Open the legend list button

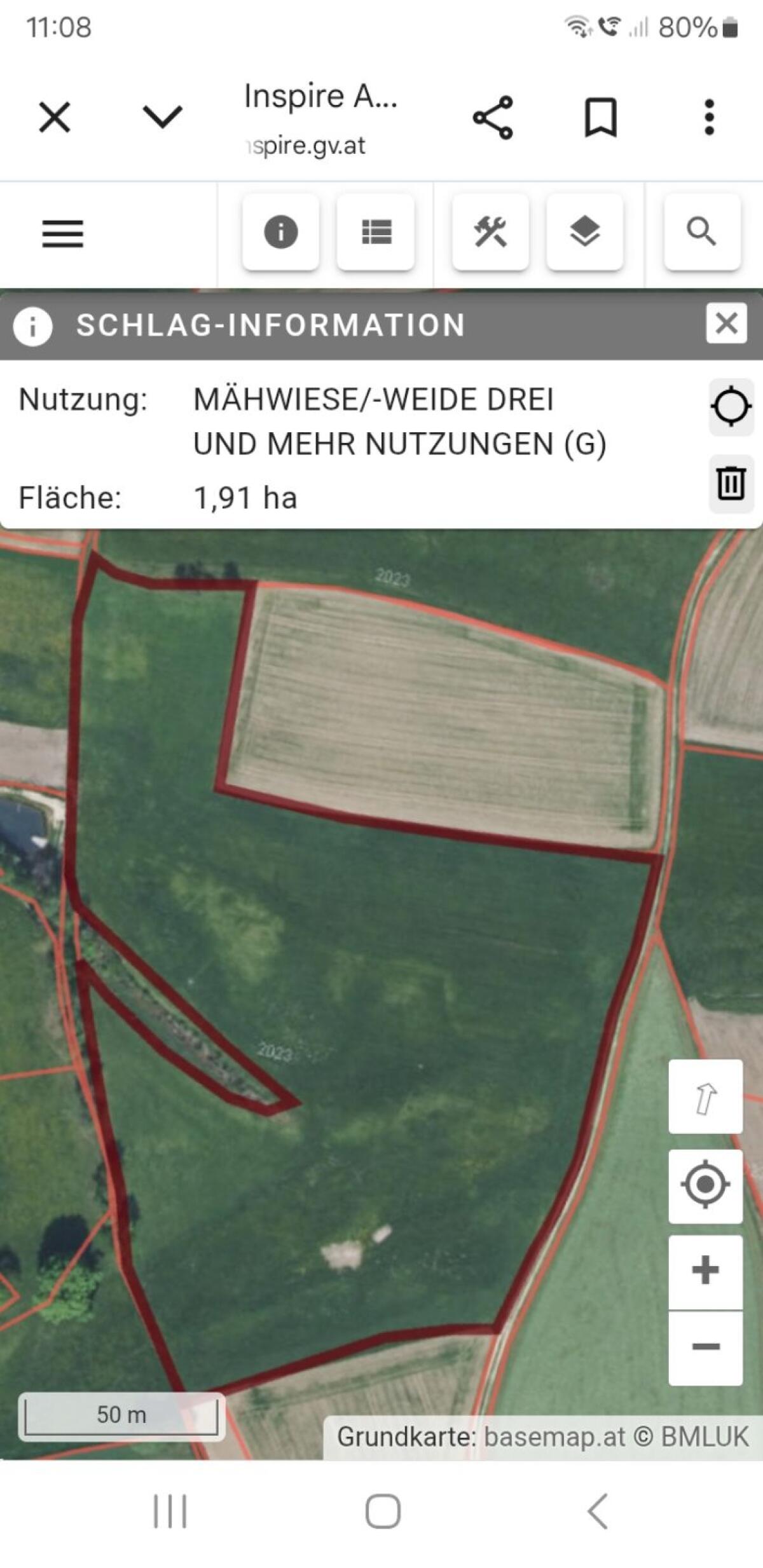[376, 232]
